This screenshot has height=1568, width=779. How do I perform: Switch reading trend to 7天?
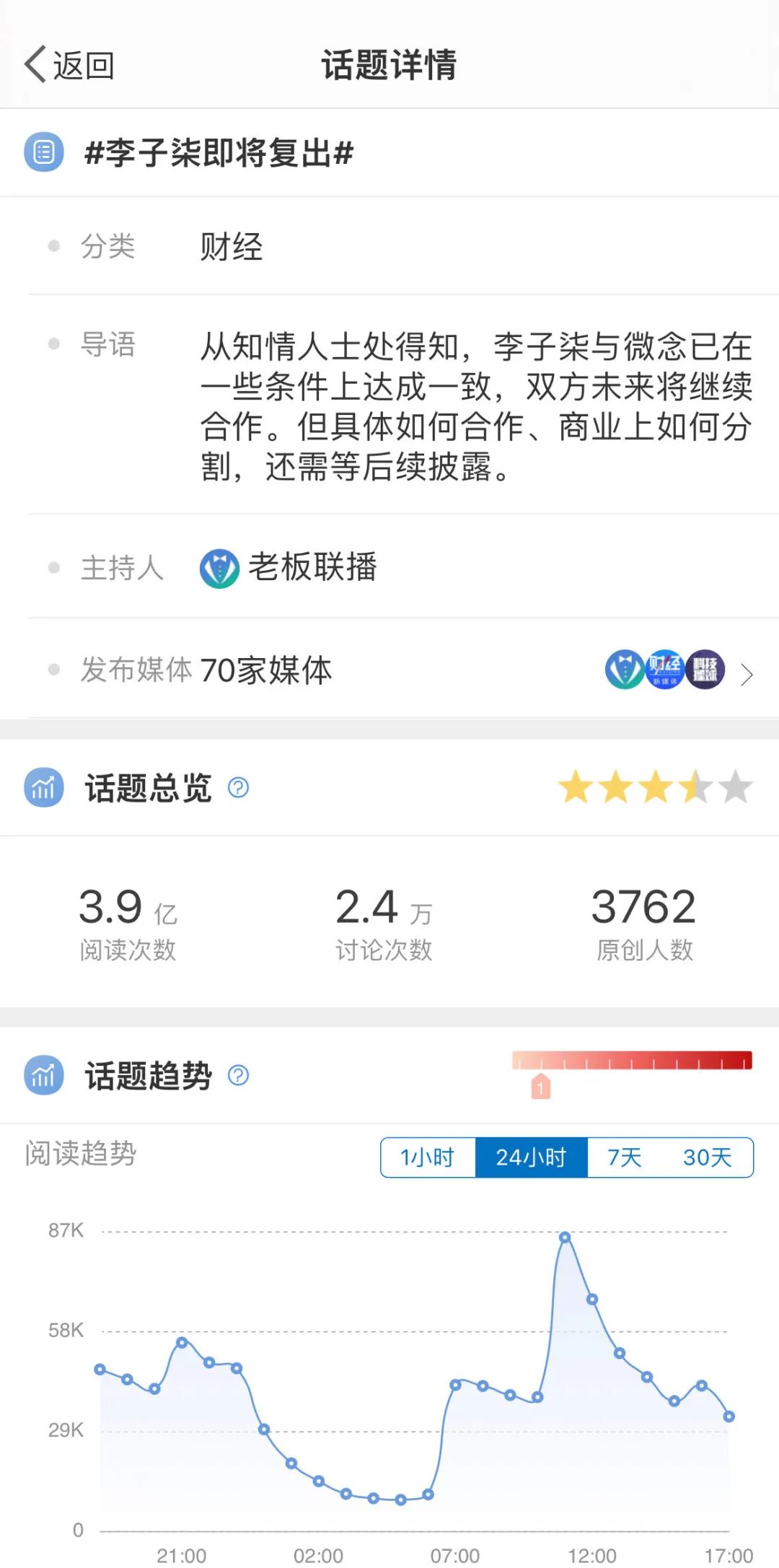pos(625,1157)
